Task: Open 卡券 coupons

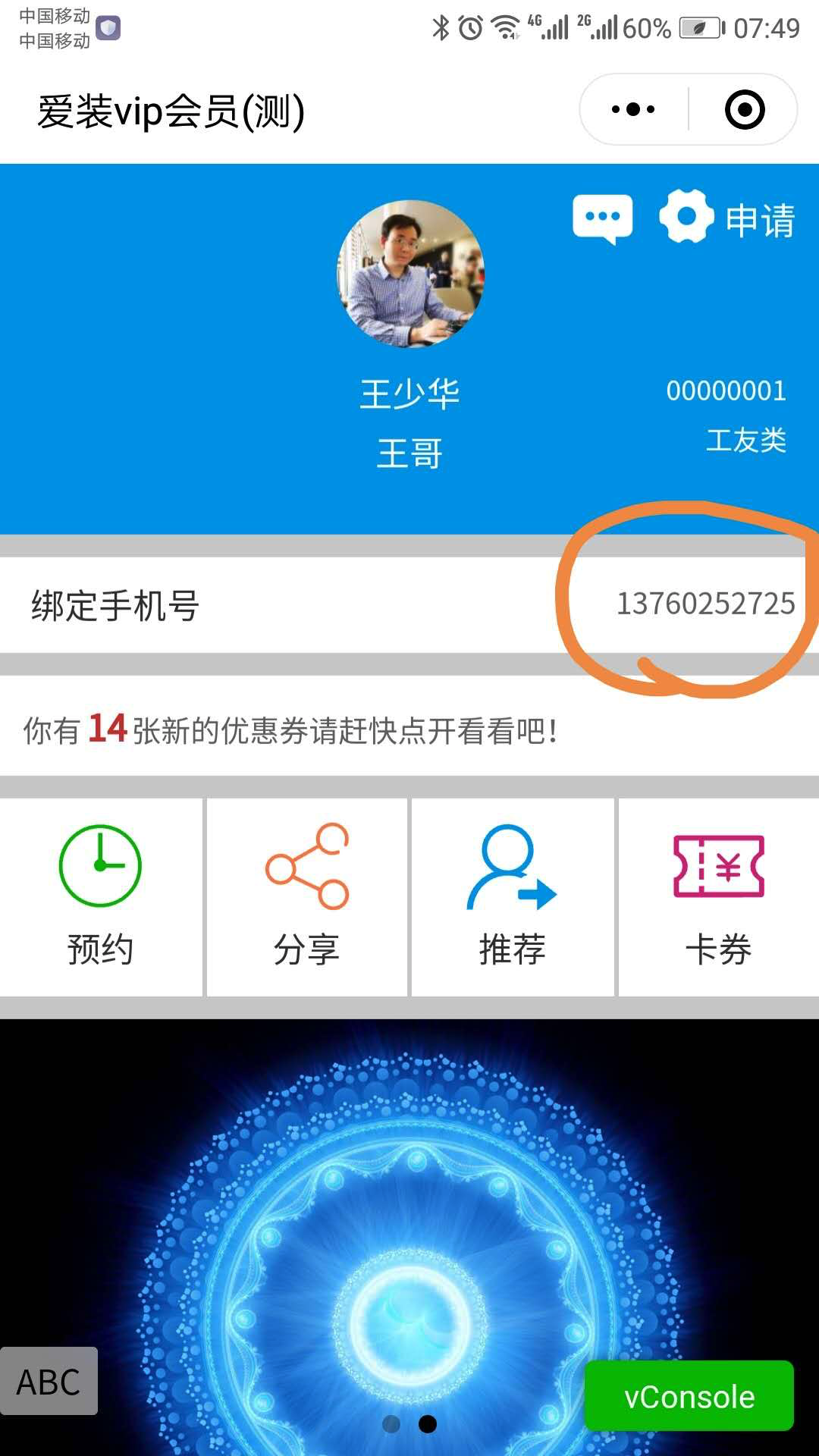Action: pyautogui.click(x=718, y=896)
